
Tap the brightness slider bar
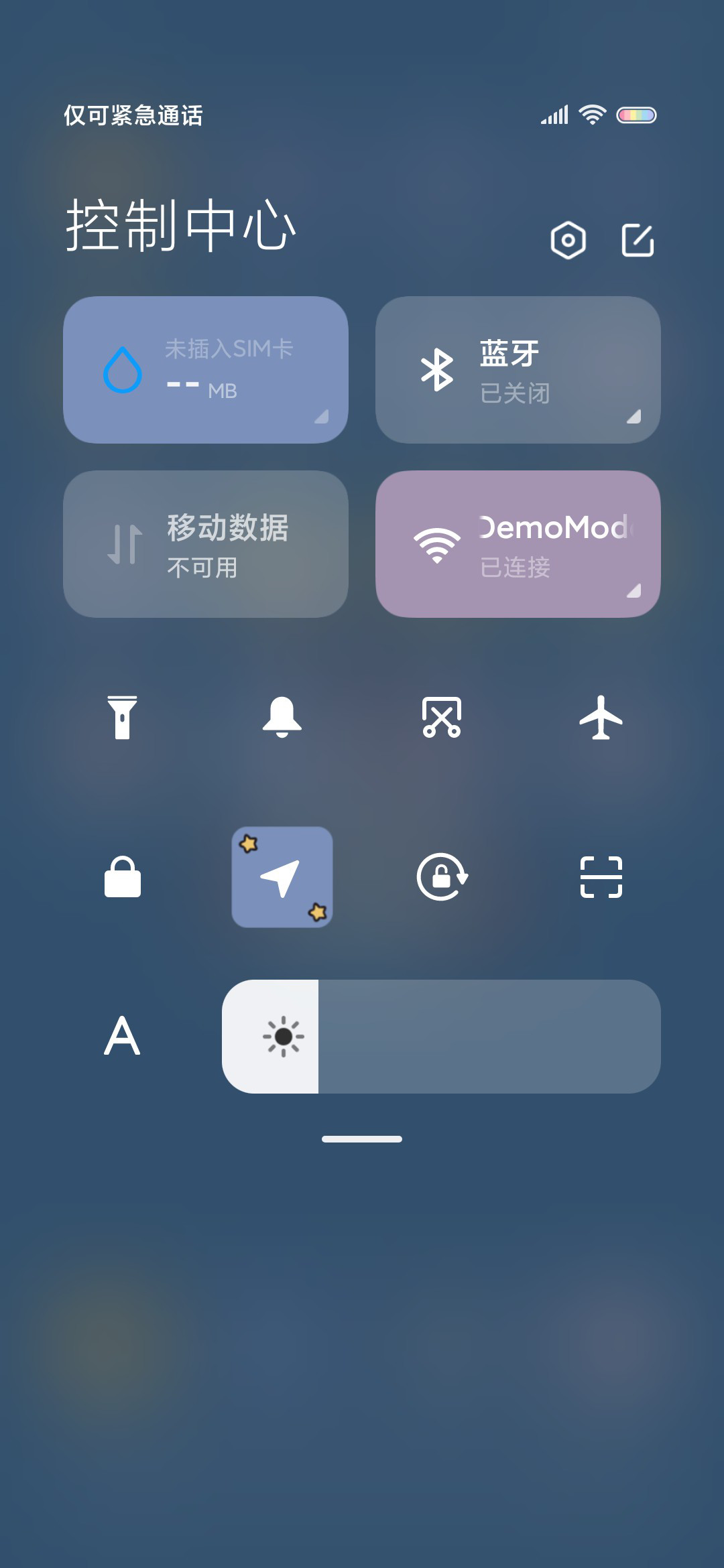tap(441, 1037)
